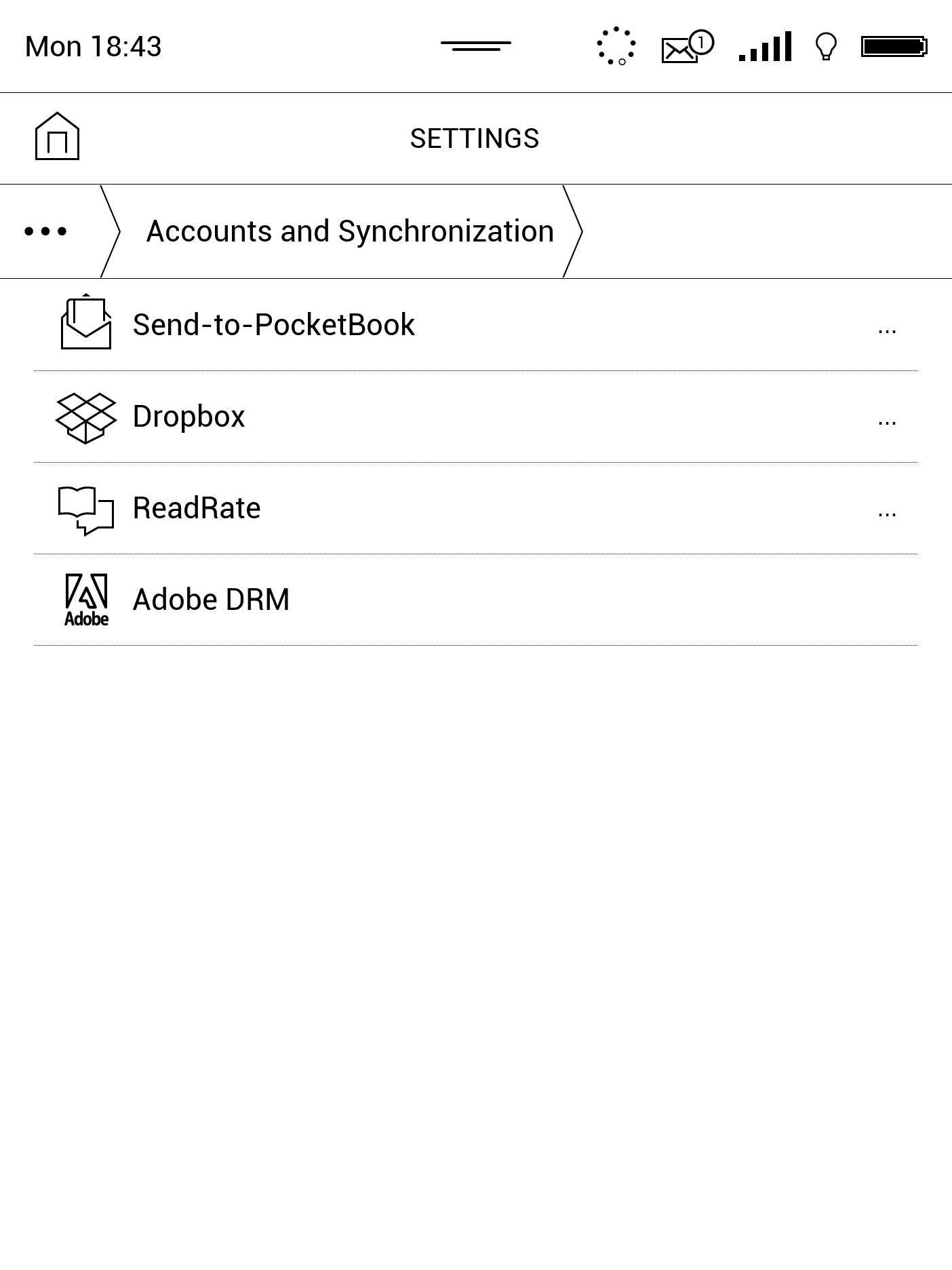
Task: Select the Accounts and Synchronization breadcrumb
Action: tap(350, 231)
